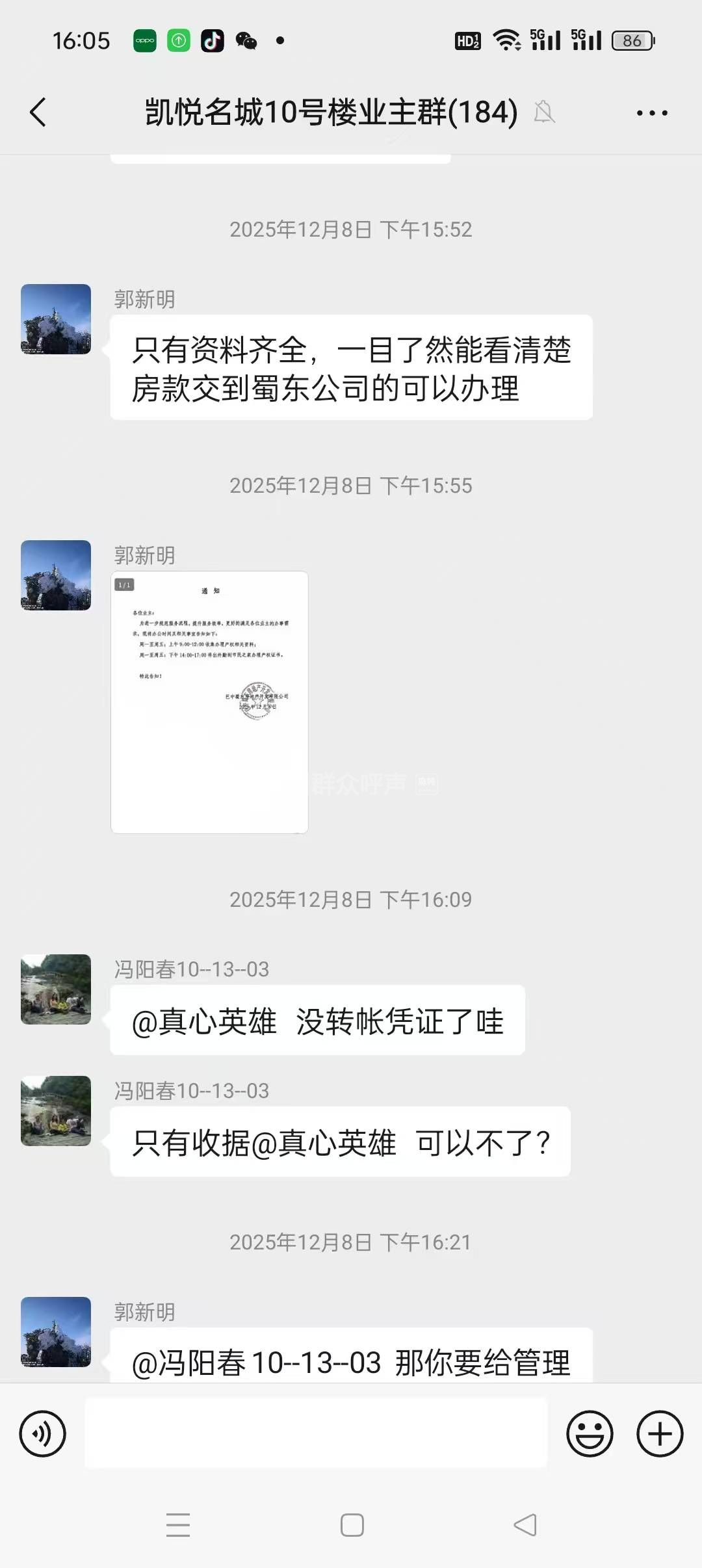Go back from the group chat
The image size is (702, 1568).
tap(38, 112)
